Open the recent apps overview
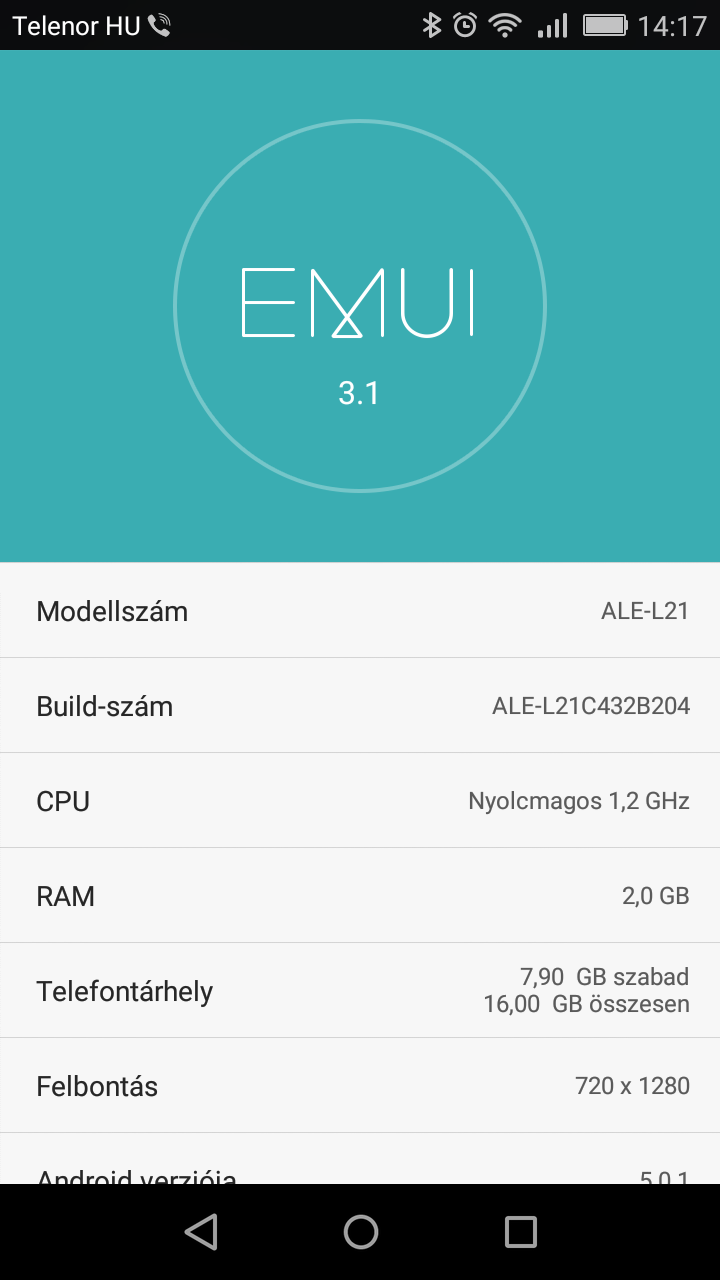This screenshot has height=1280, width=720. (x=520, y=1232)
